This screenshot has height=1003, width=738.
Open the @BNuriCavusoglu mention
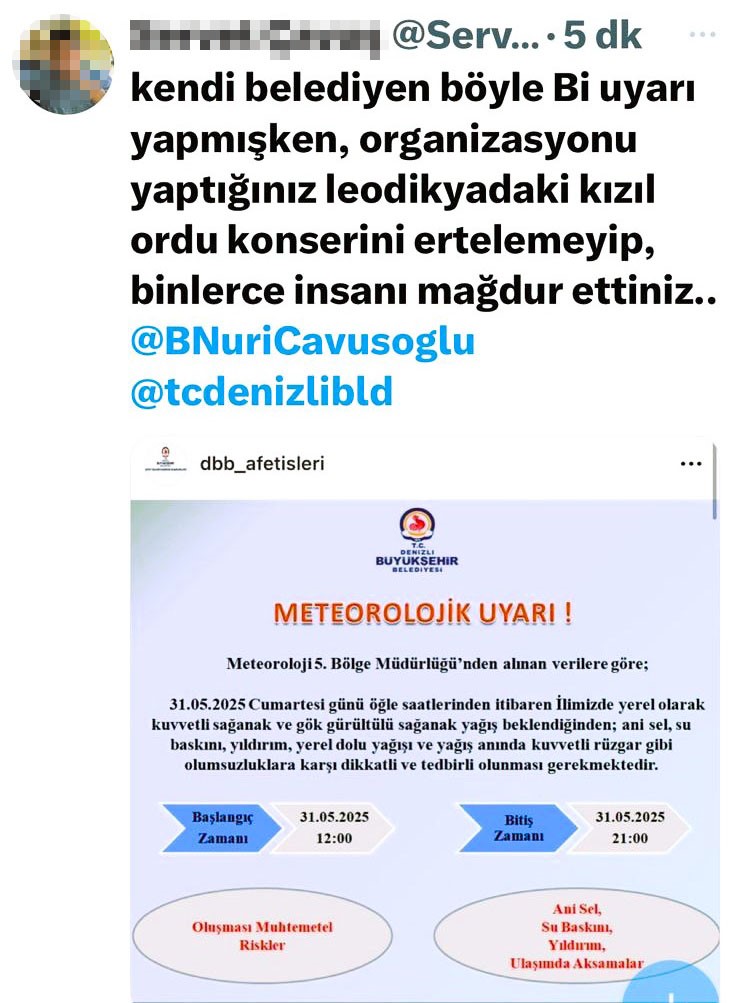click(x=302, y=342)
